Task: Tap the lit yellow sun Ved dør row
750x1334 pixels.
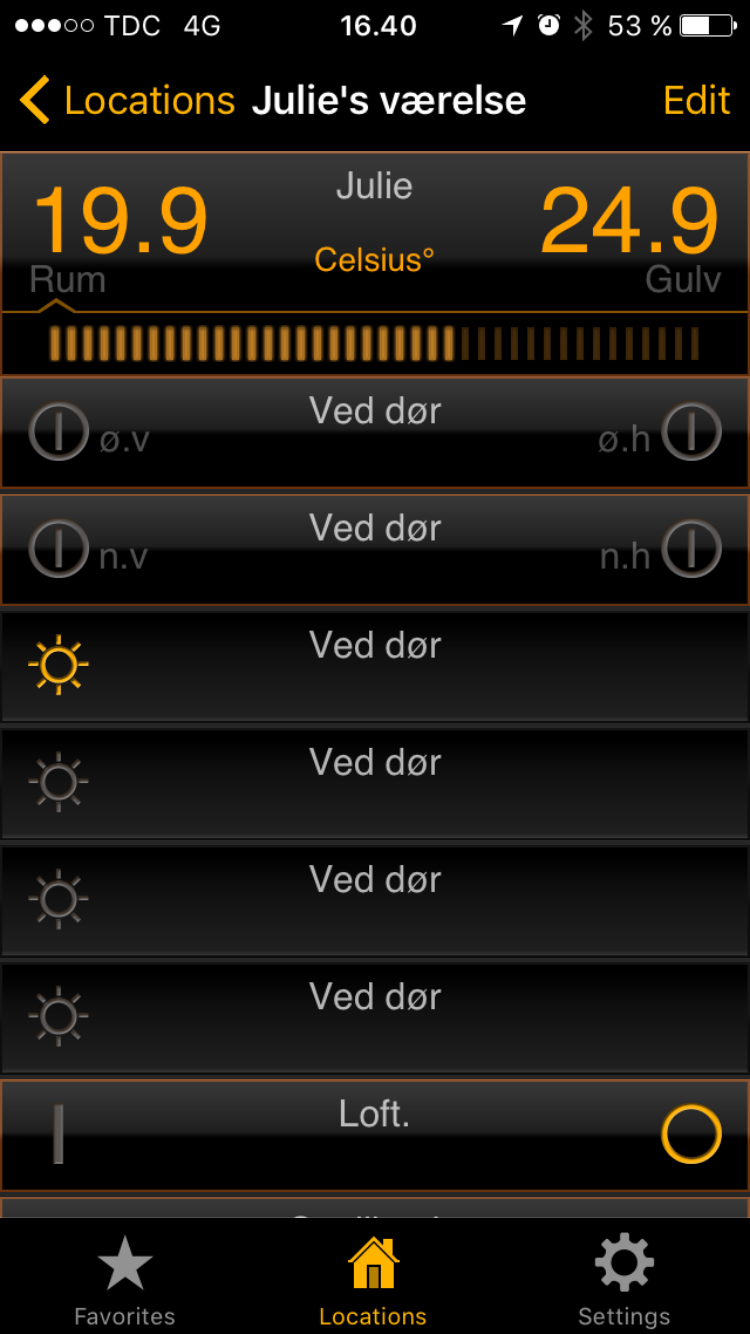Action: coord(59,664)
